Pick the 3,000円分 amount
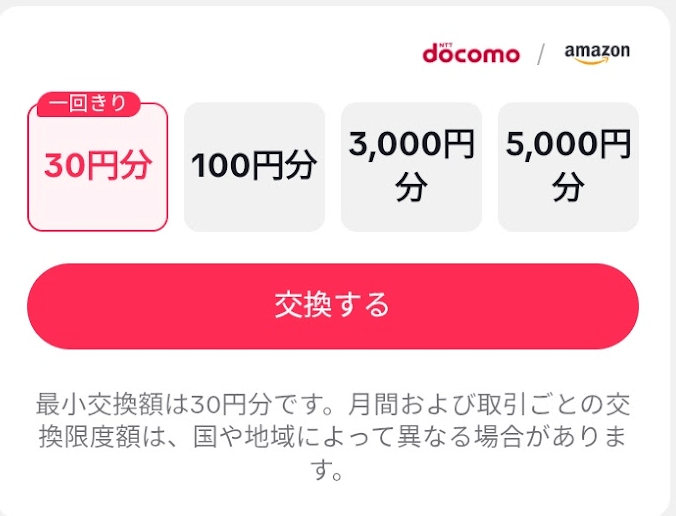This screenshot has width=676, height=516. pyautogui.click(x=411, y=167)
